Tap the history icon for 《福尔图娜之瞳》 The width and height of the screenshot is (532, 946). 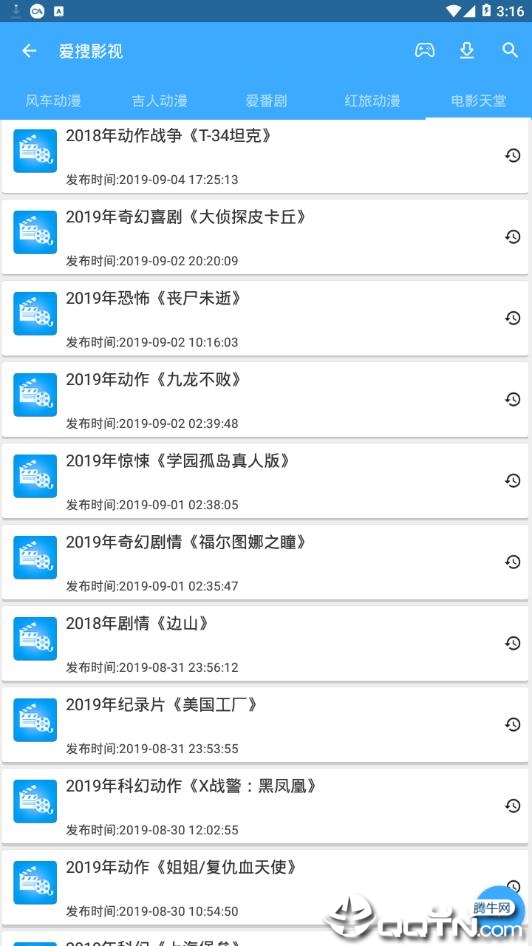click(513, 562)
